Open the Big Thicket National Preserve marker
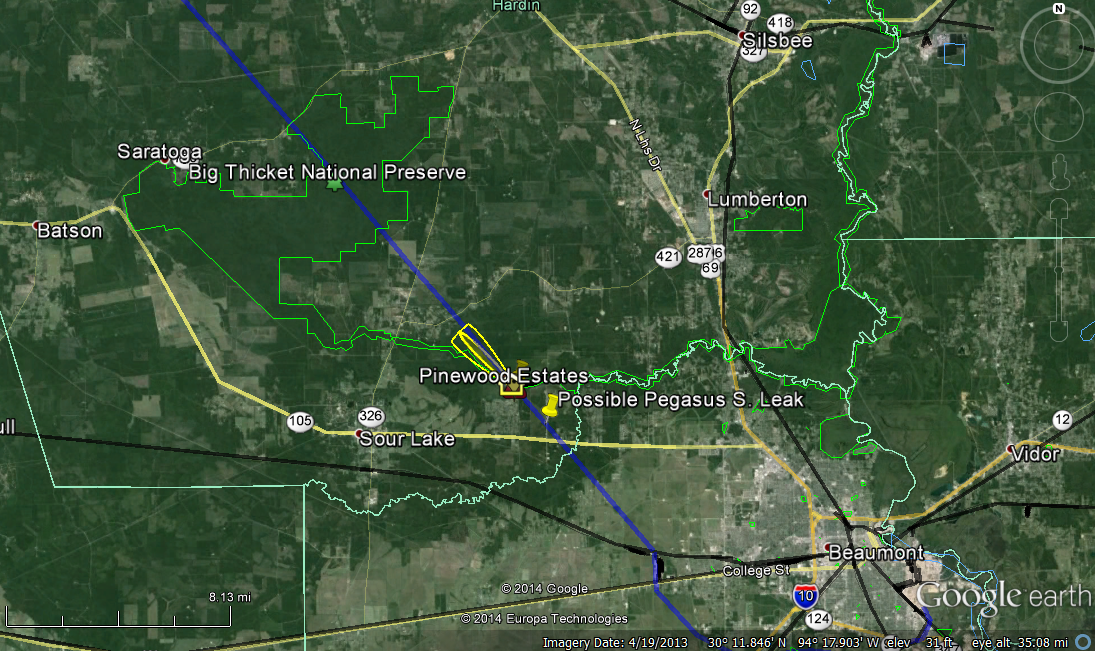 pos(335,183)
